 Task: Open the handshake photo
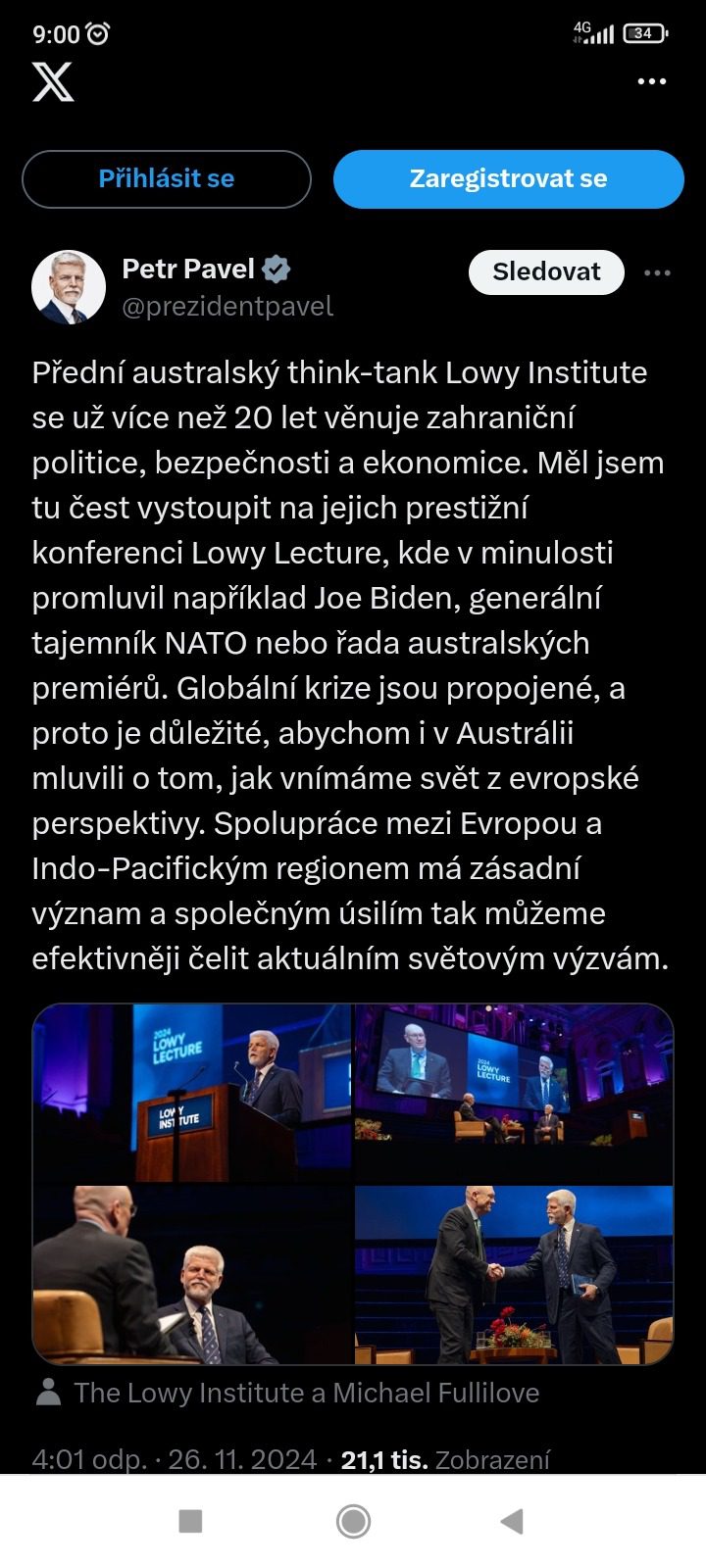(x=514, y=1274)
